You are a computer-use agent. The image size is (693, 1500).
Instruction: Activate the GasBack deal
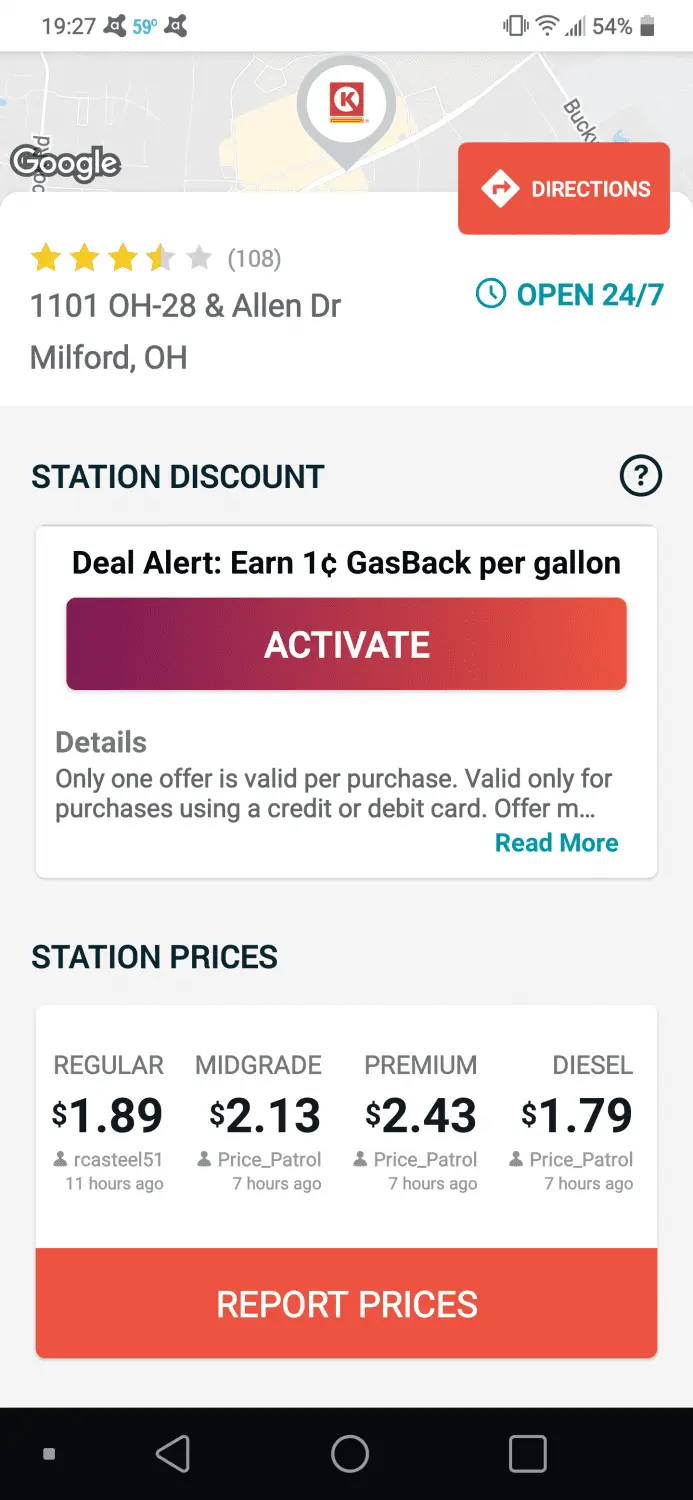coord(346,644)
